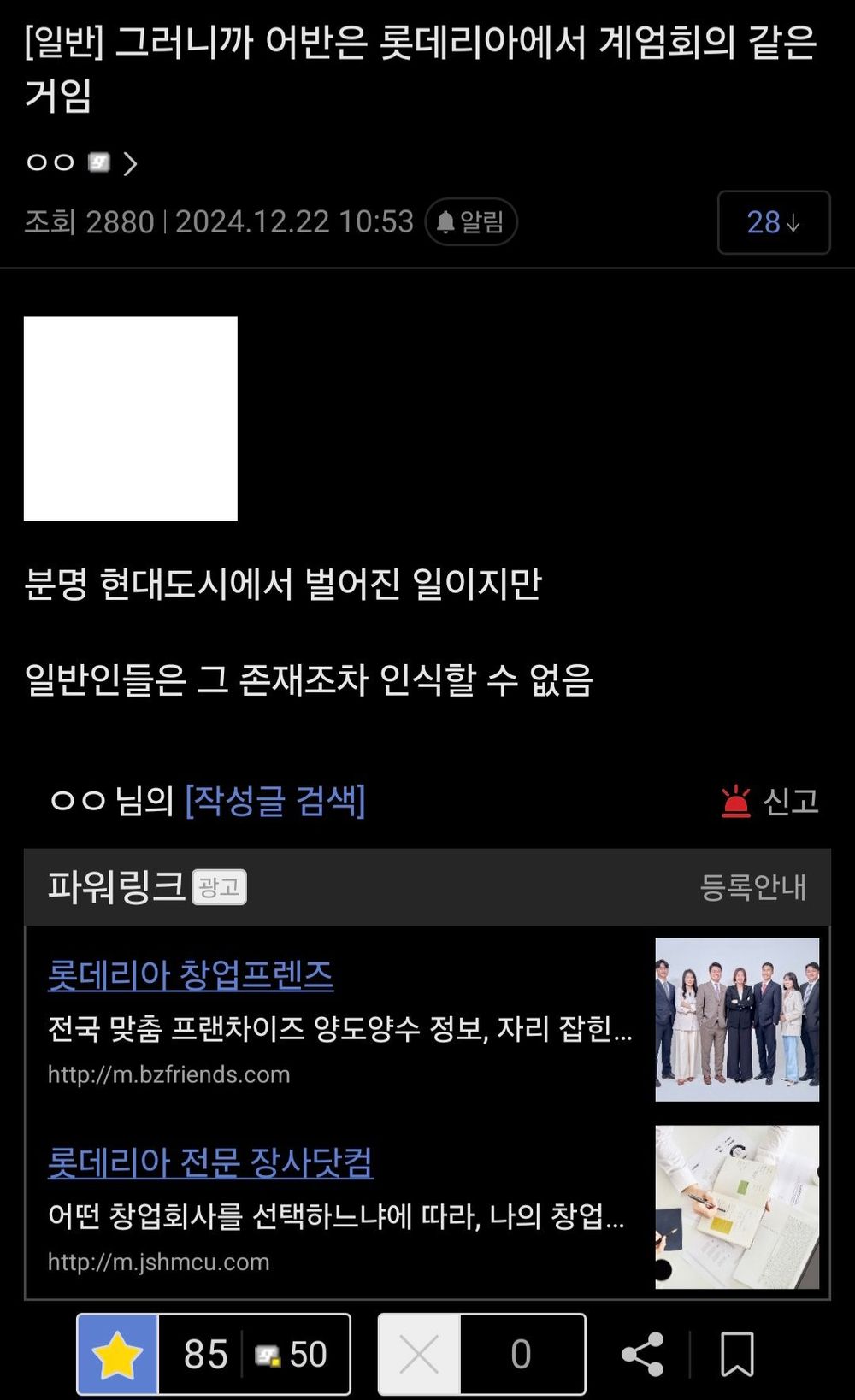Jump to the 28 comments

(773, 222)
